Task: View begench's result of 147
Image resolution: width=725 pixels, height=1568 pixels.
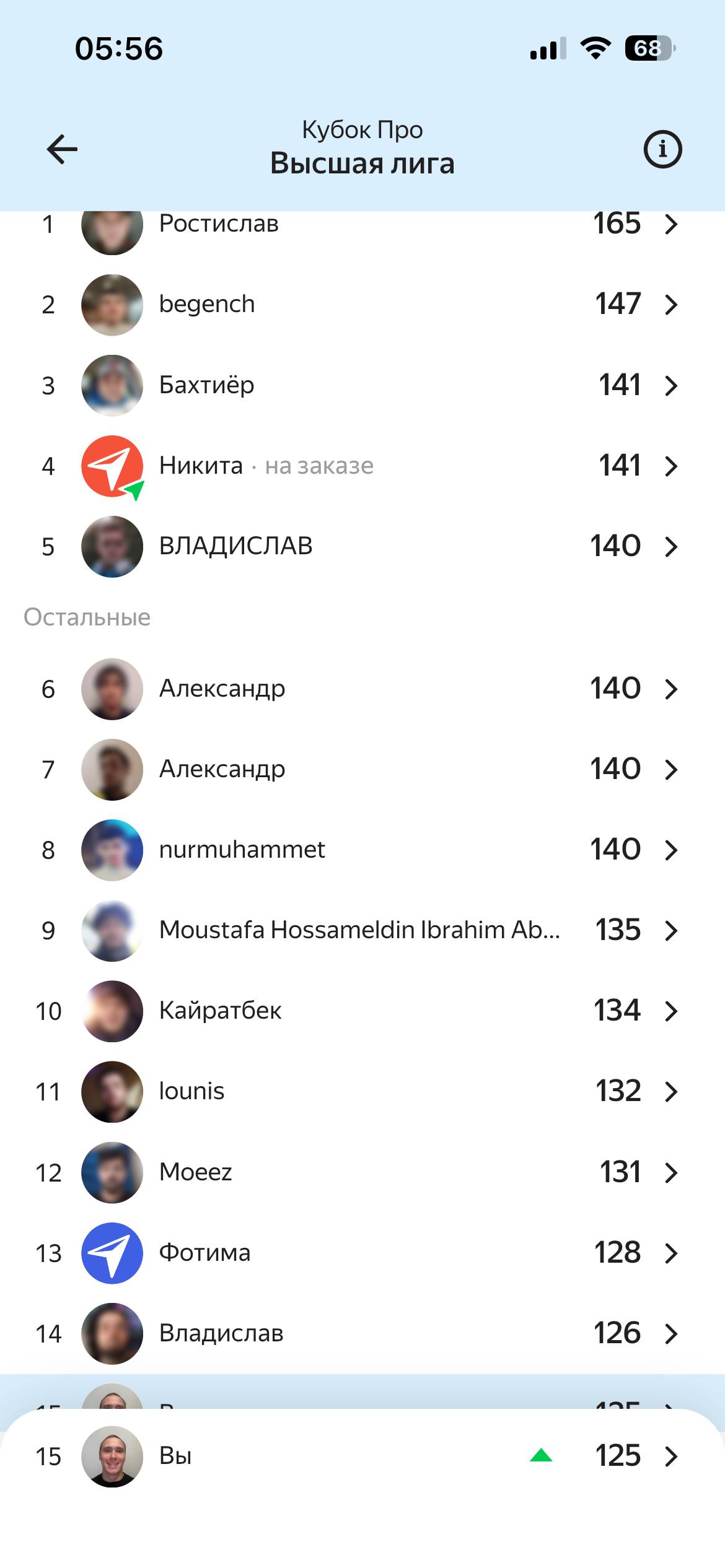Action: 362,305
